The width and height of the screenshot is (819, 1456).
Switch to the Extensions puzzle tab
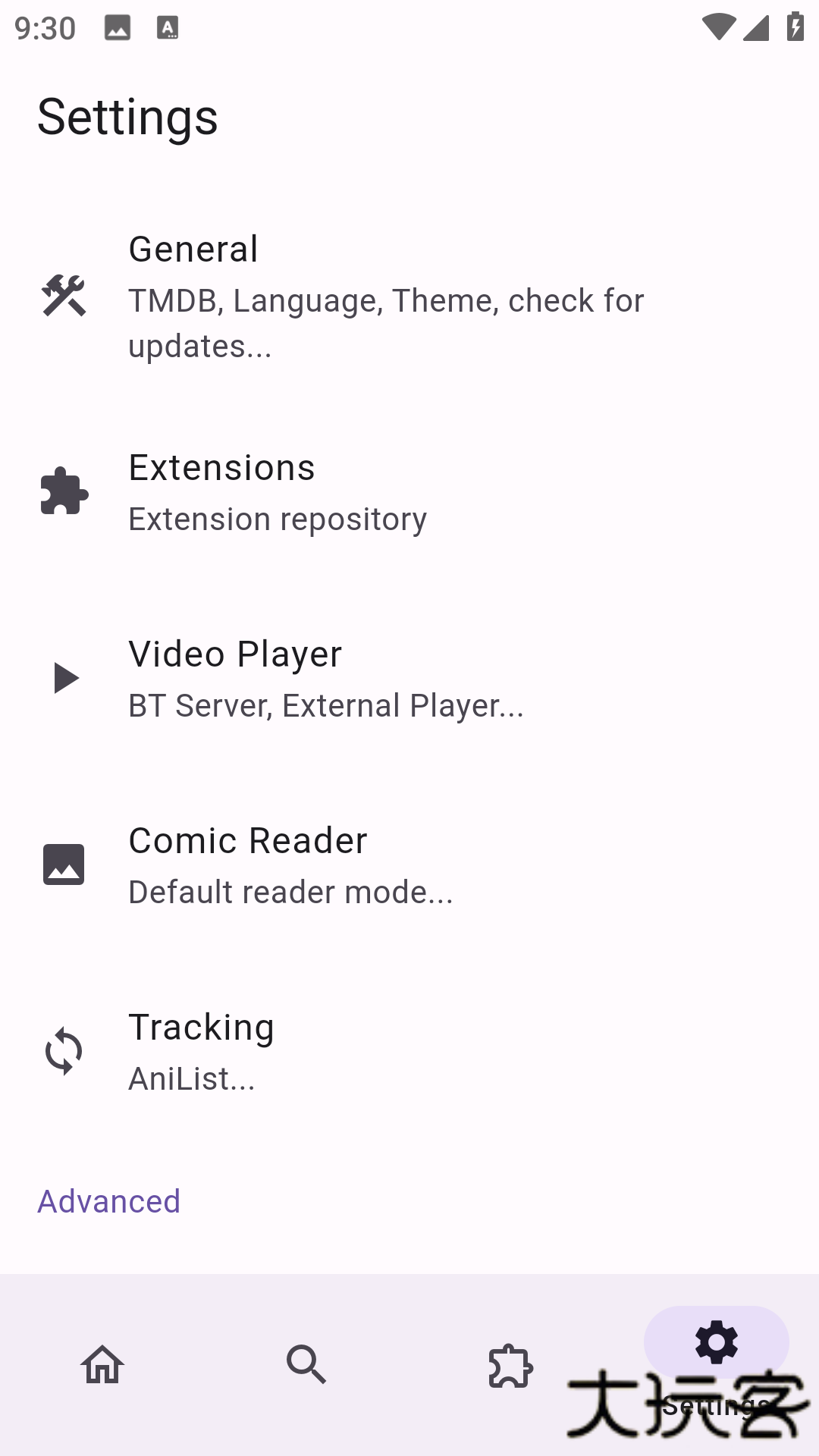pyautogui.click(x=510, y=1365)
